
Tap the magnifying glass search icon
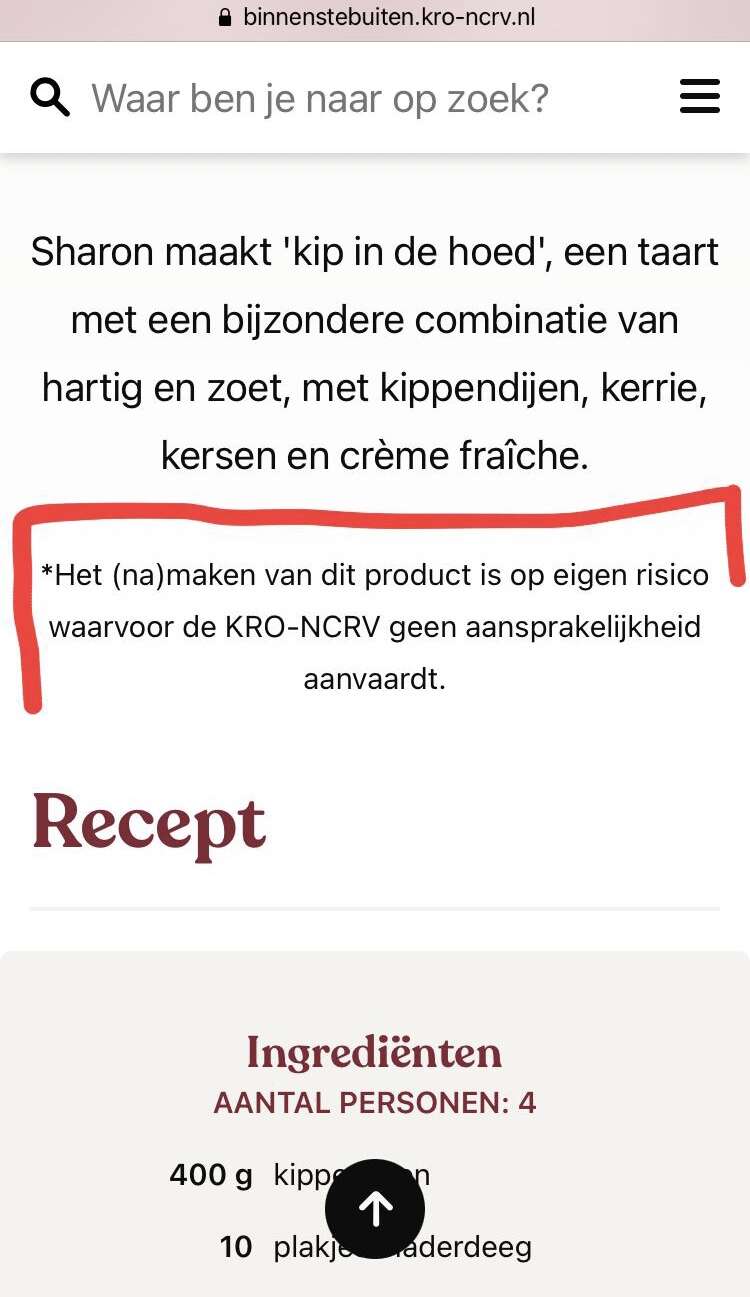[50, 98]
